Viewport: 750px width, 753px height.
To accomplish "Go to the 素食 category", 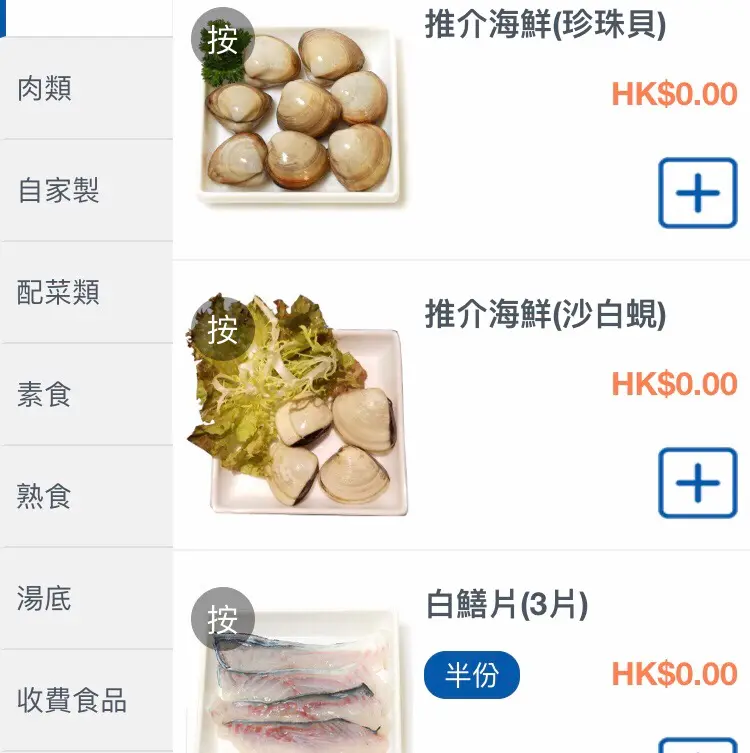I will point(85,395).
